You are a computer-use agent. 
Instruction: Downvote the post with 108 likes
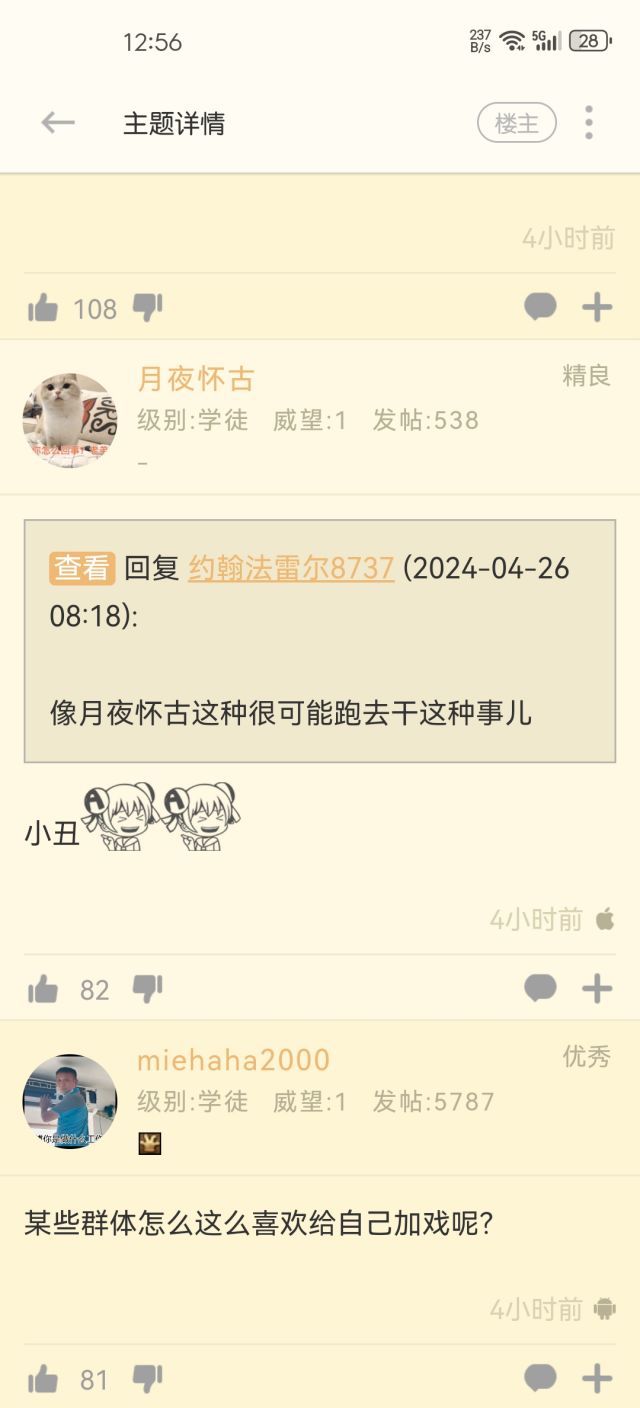[147, 308]
